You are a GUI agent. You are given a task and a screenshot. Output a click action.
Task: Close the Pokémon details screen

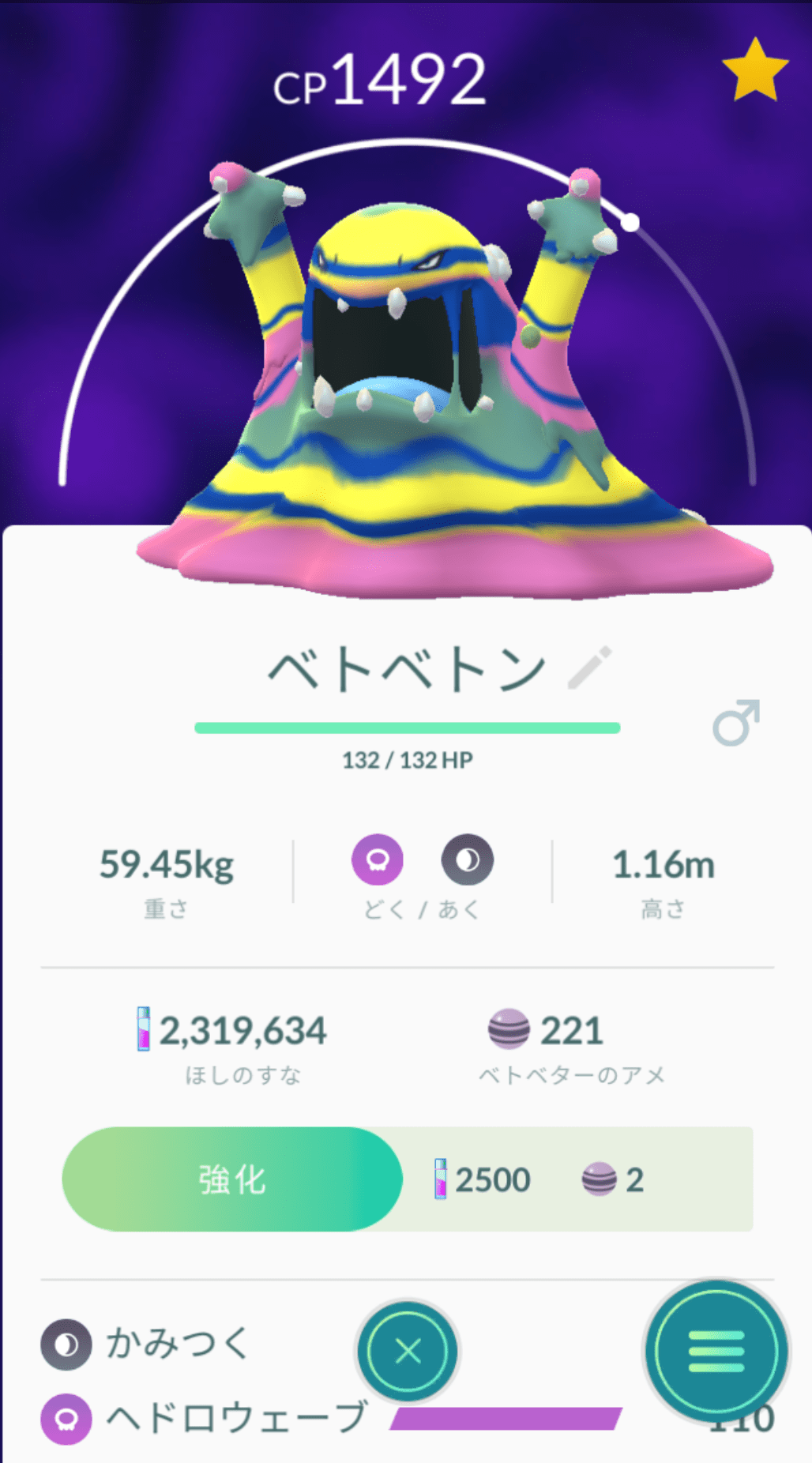pos(408,1352)
